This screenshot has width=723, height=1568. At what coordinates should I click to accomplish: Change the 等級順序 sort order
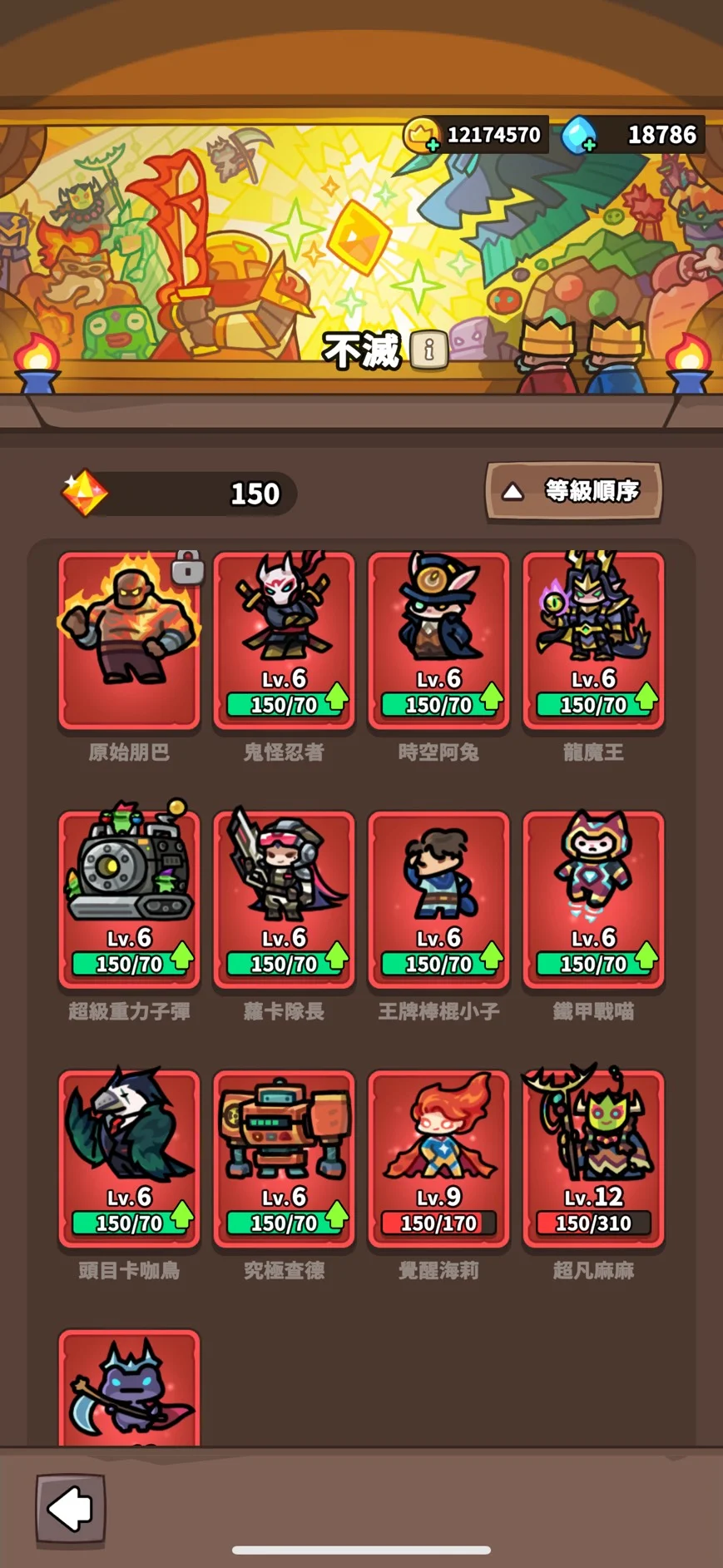click(573, 491)
